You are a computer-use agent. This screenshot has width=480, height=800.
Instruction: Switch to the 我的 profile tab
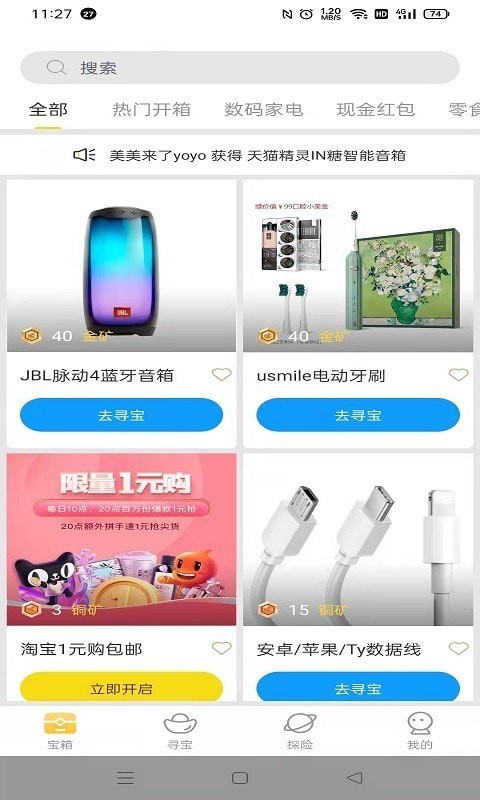tap(420, 731)
